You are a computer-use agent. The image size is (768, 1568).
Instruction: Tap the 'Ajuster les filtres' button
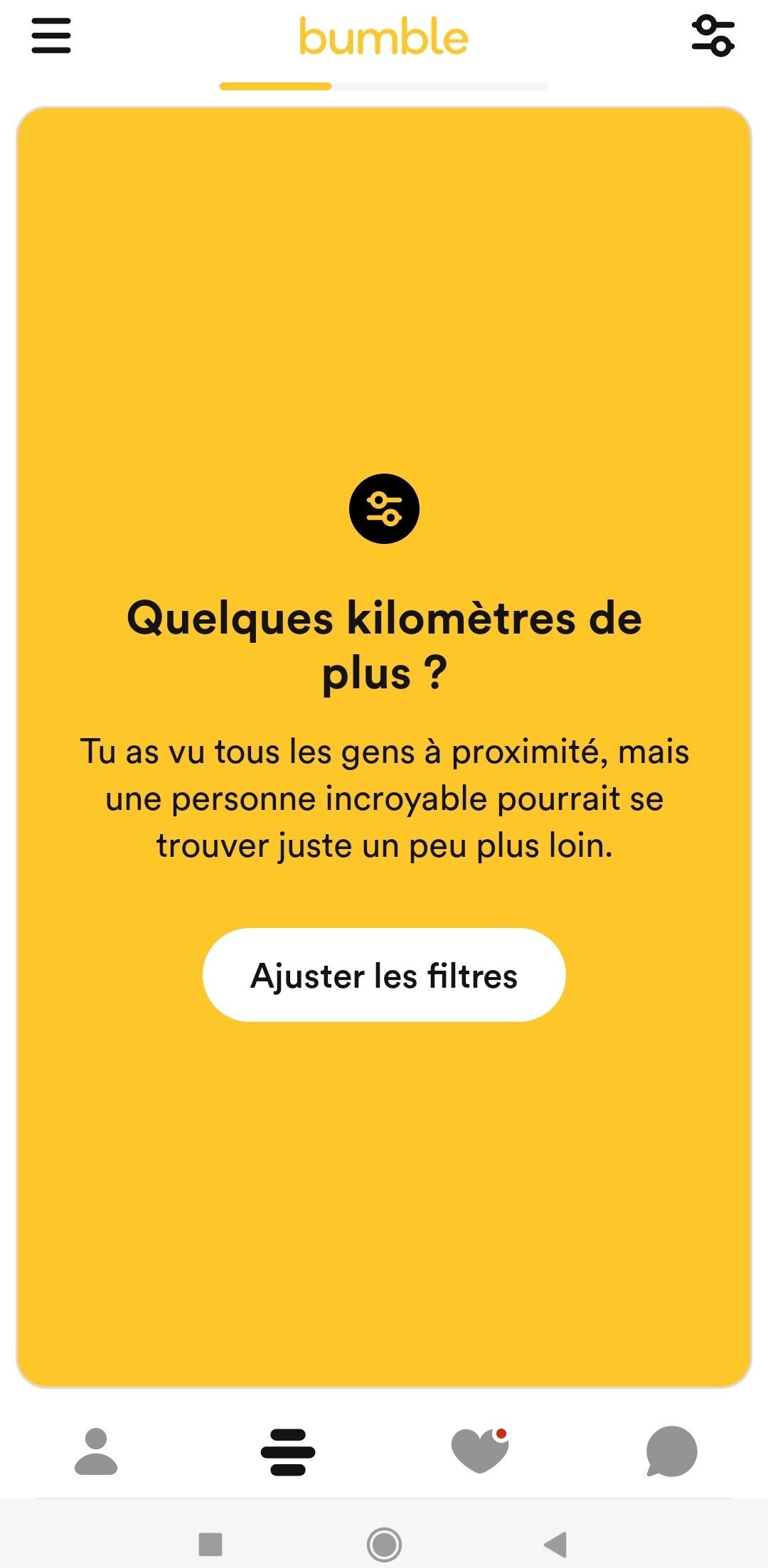pos(384,975)
